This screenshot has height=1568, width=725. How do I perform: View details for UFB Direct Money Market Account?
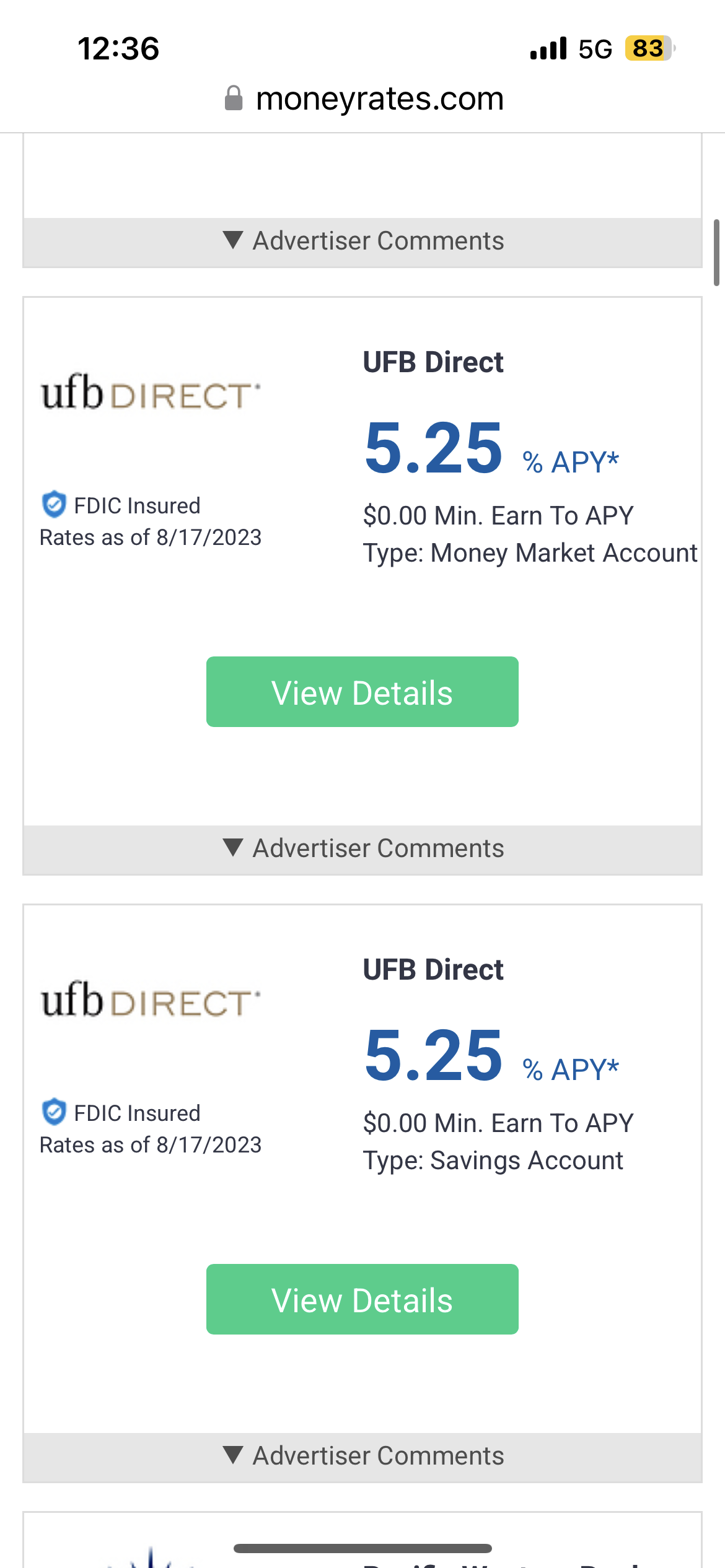[x=362, y=692]
